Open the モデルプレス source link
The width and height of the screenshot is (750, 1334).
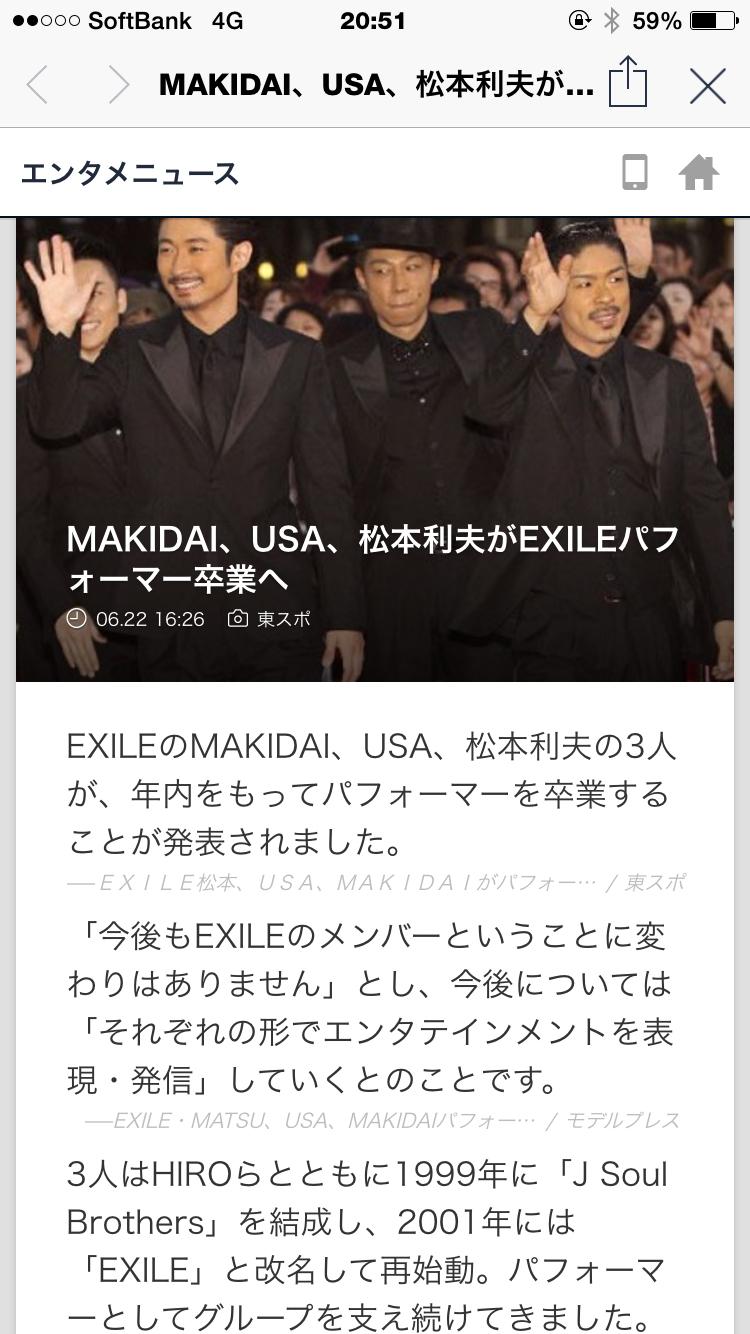(x=382, y=1120)
